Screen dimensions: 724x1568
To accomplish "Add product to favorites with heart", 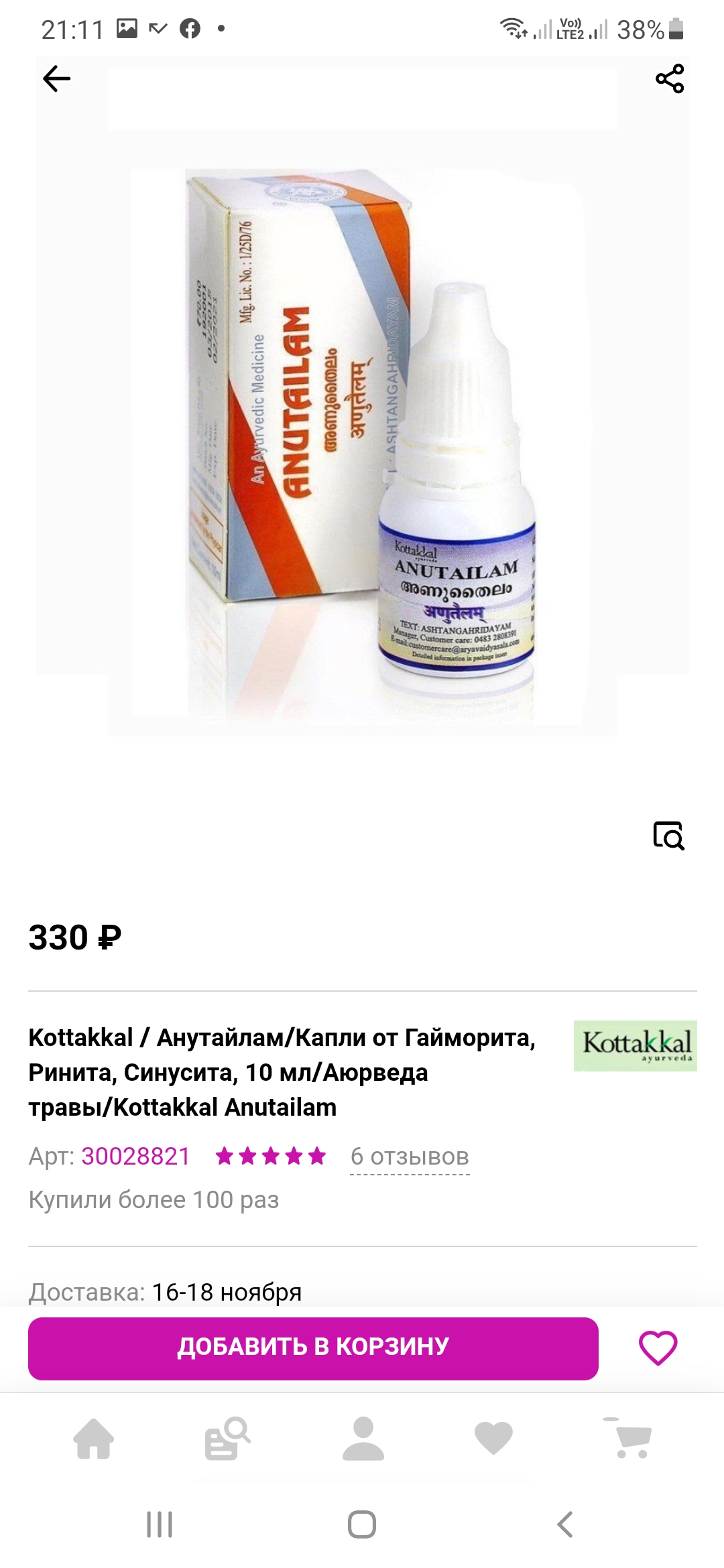I will 658,1348.
